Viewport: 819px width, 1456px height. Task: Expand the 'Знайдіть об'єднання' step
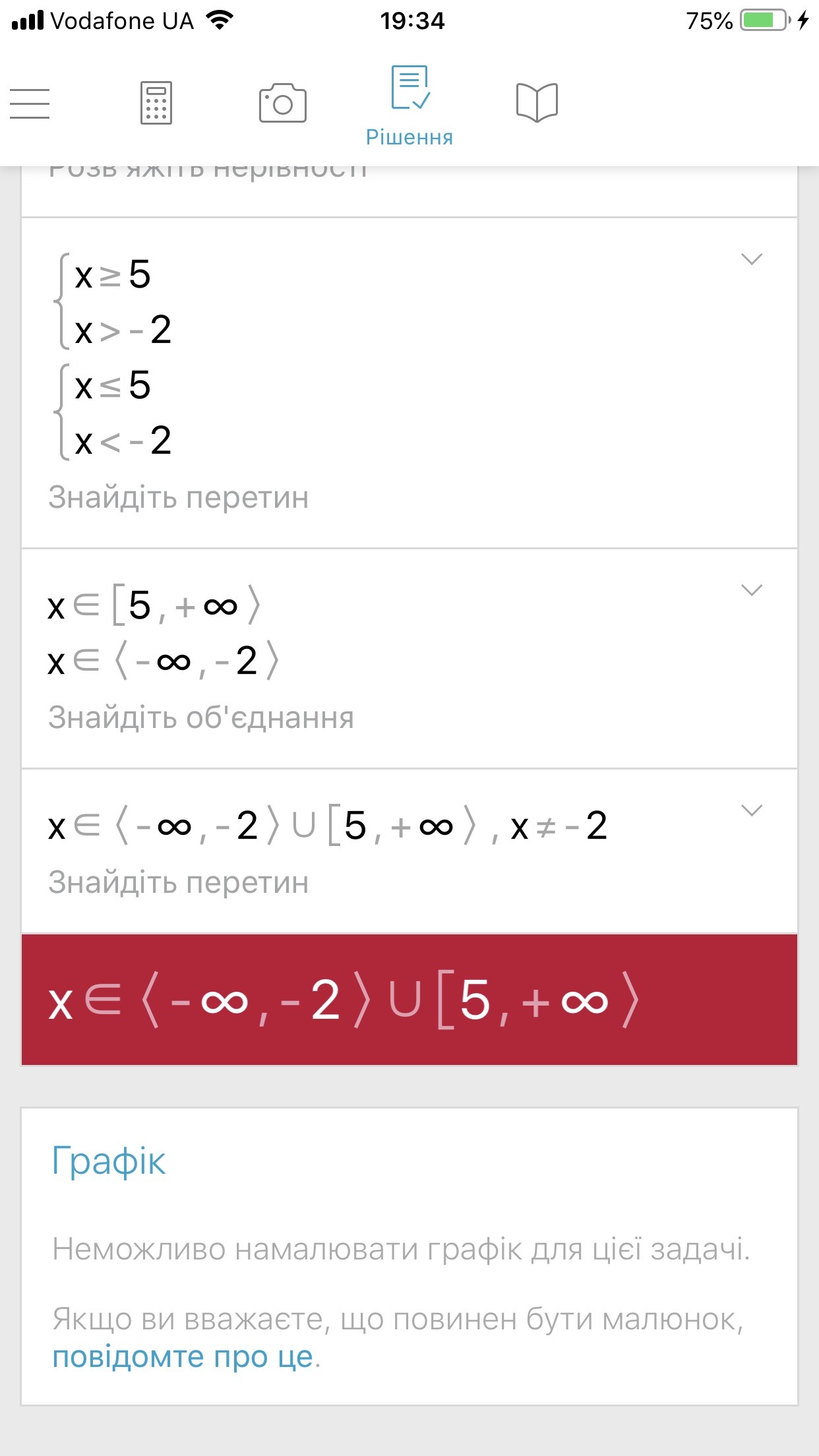coord(752,590)
